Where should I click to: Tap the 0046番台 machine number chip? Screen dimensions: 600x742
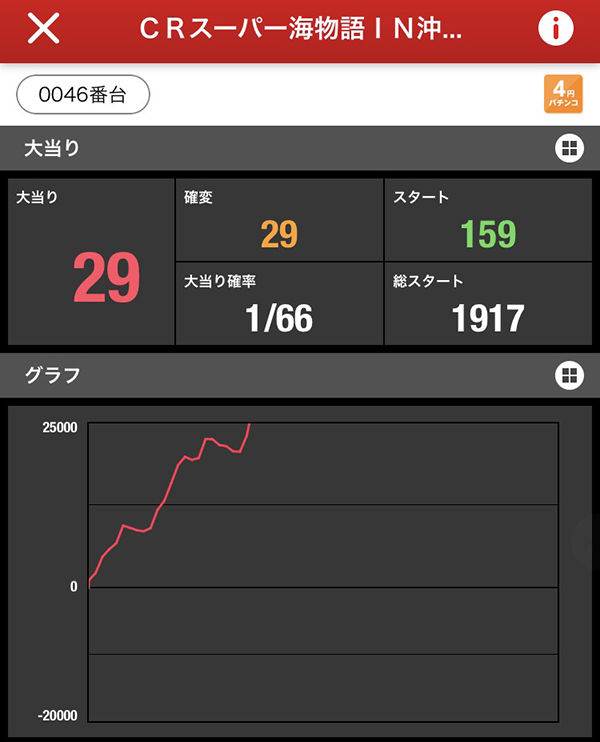(x=83, y=95)
